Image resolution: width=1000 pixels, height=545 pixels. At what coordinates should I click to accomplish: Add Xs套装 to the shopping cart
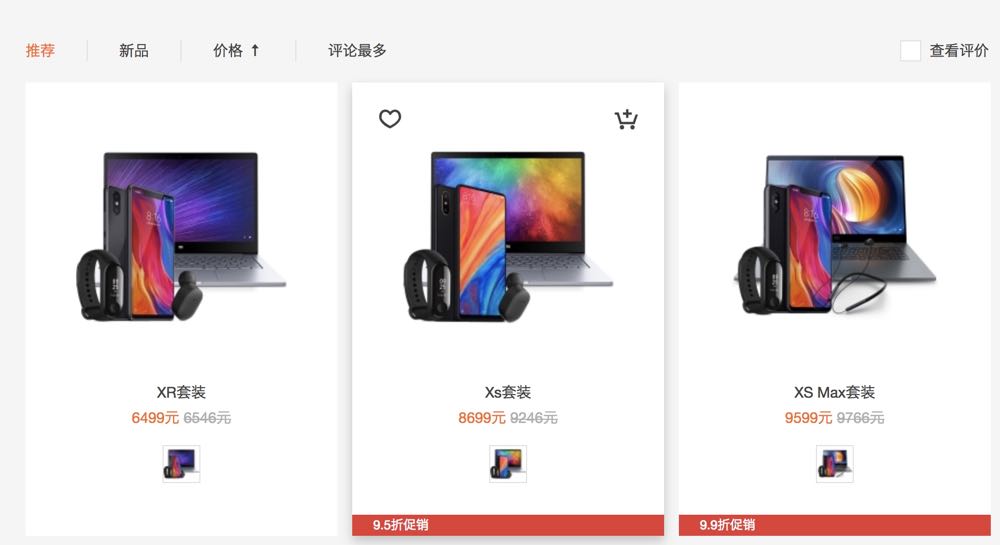[x=626, y=120]
